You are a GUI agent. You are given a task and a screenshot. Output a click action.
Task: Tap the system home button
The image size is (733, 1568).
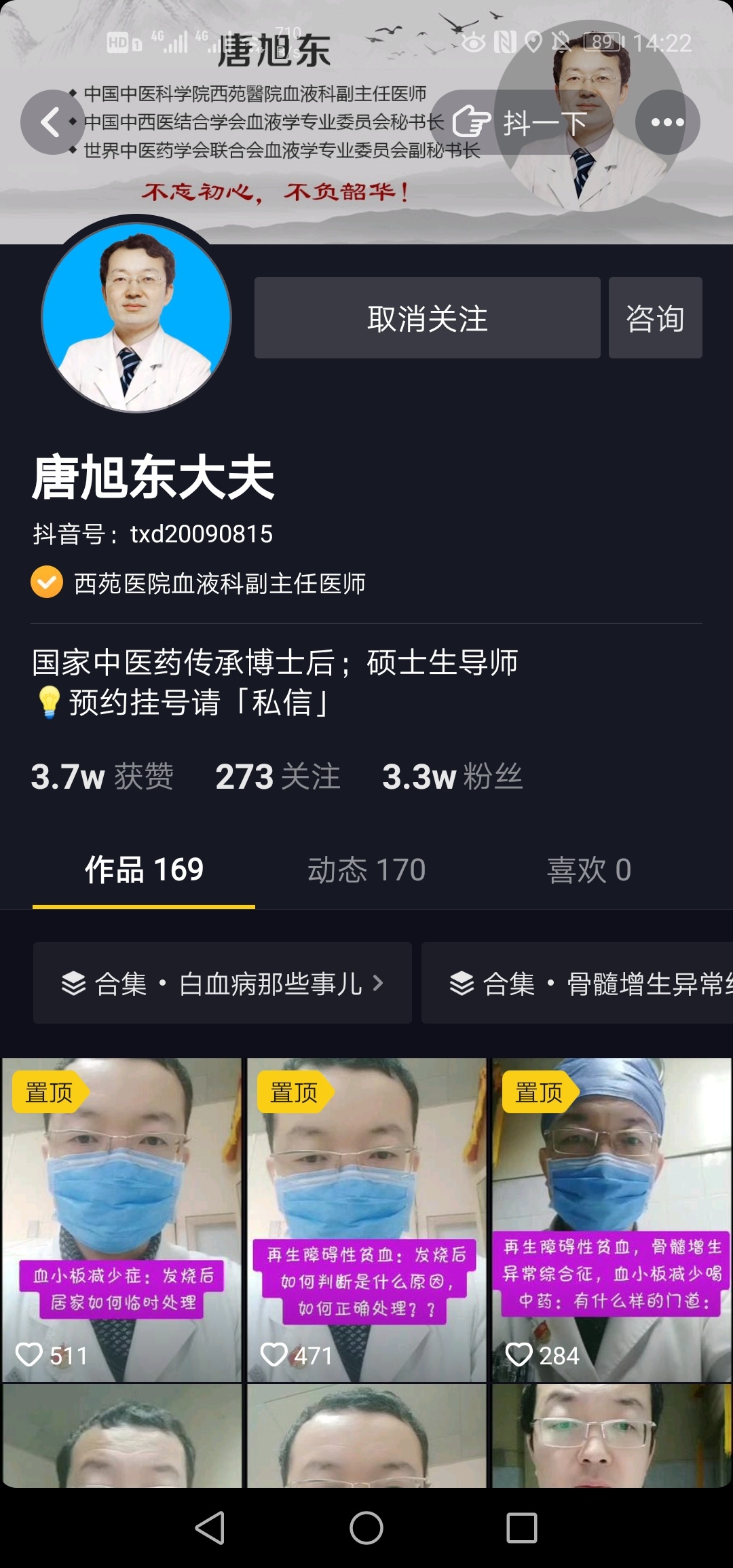(366, 1528)
